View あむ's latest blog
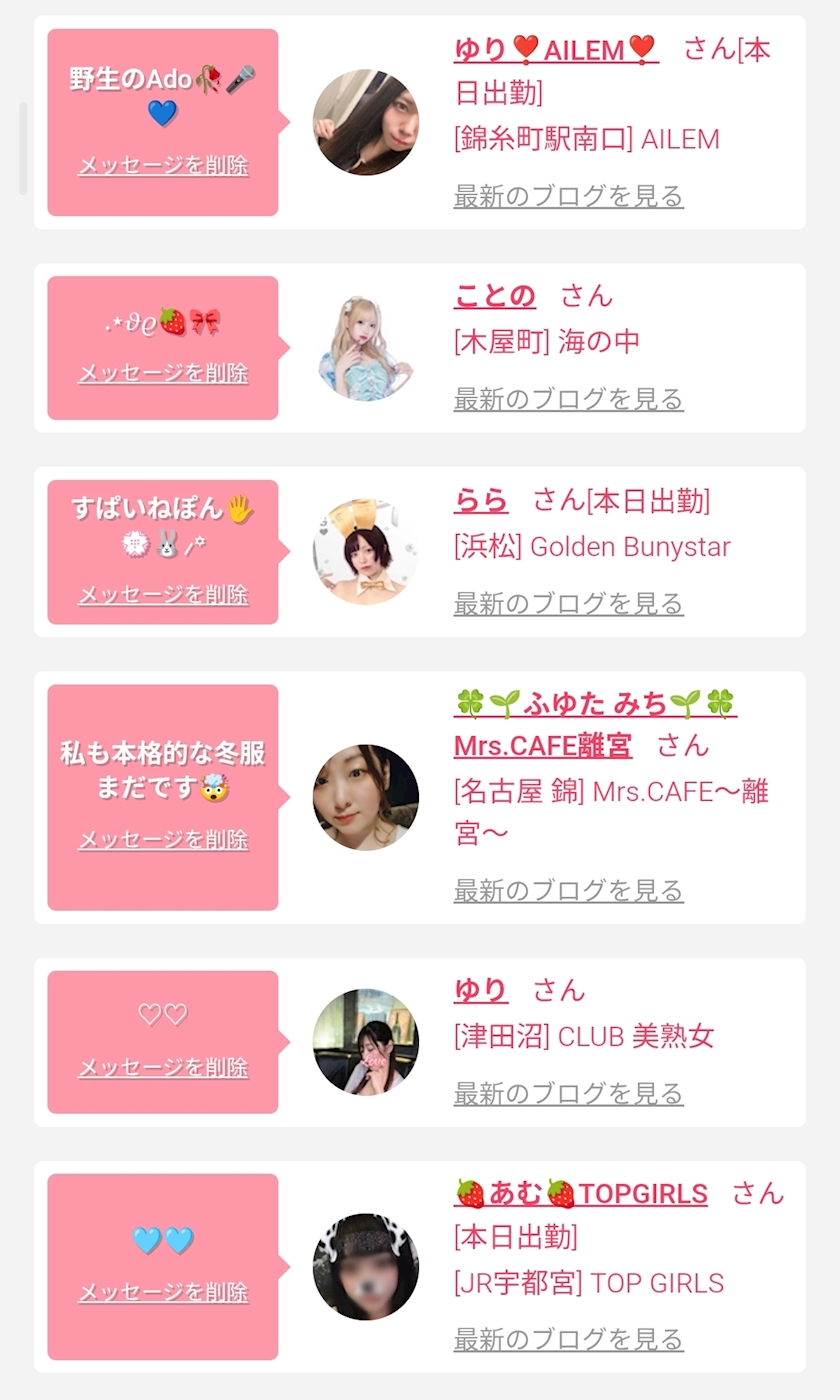This screenshot has width=840, height=1400. coord(568,1339)
